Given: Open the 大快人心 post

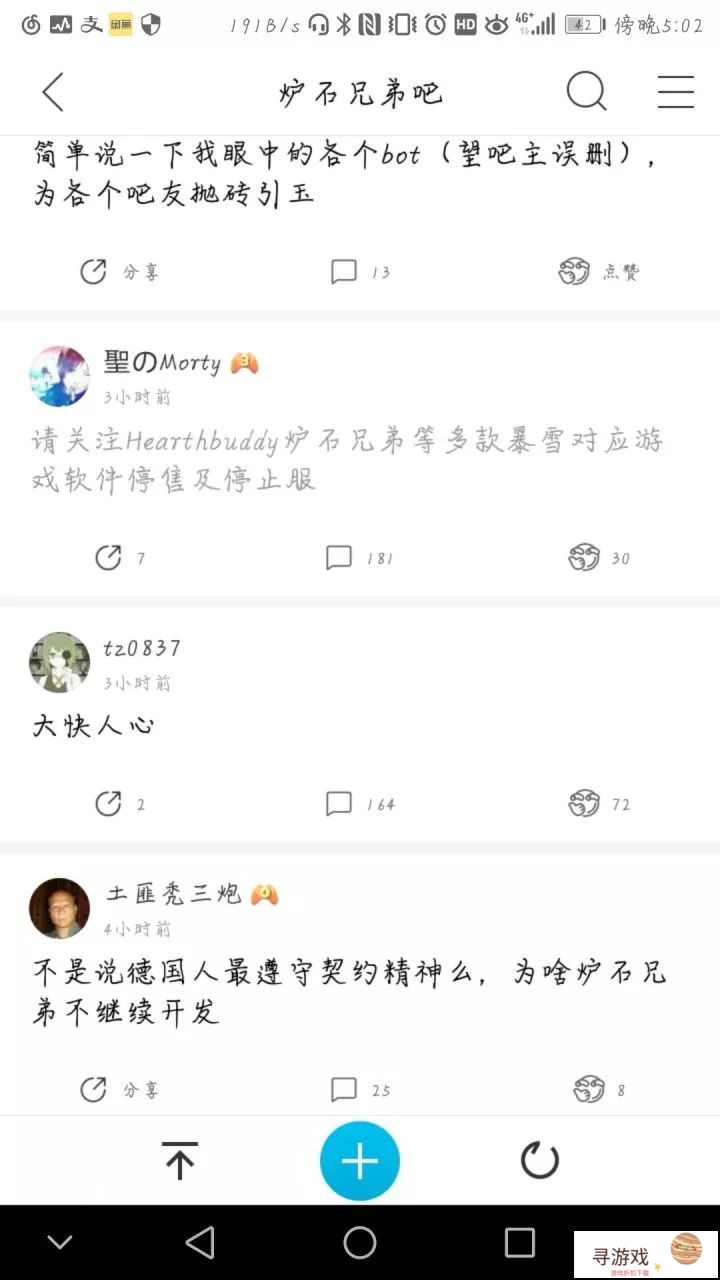Looking at the screenshot, I should click(94, 725).
